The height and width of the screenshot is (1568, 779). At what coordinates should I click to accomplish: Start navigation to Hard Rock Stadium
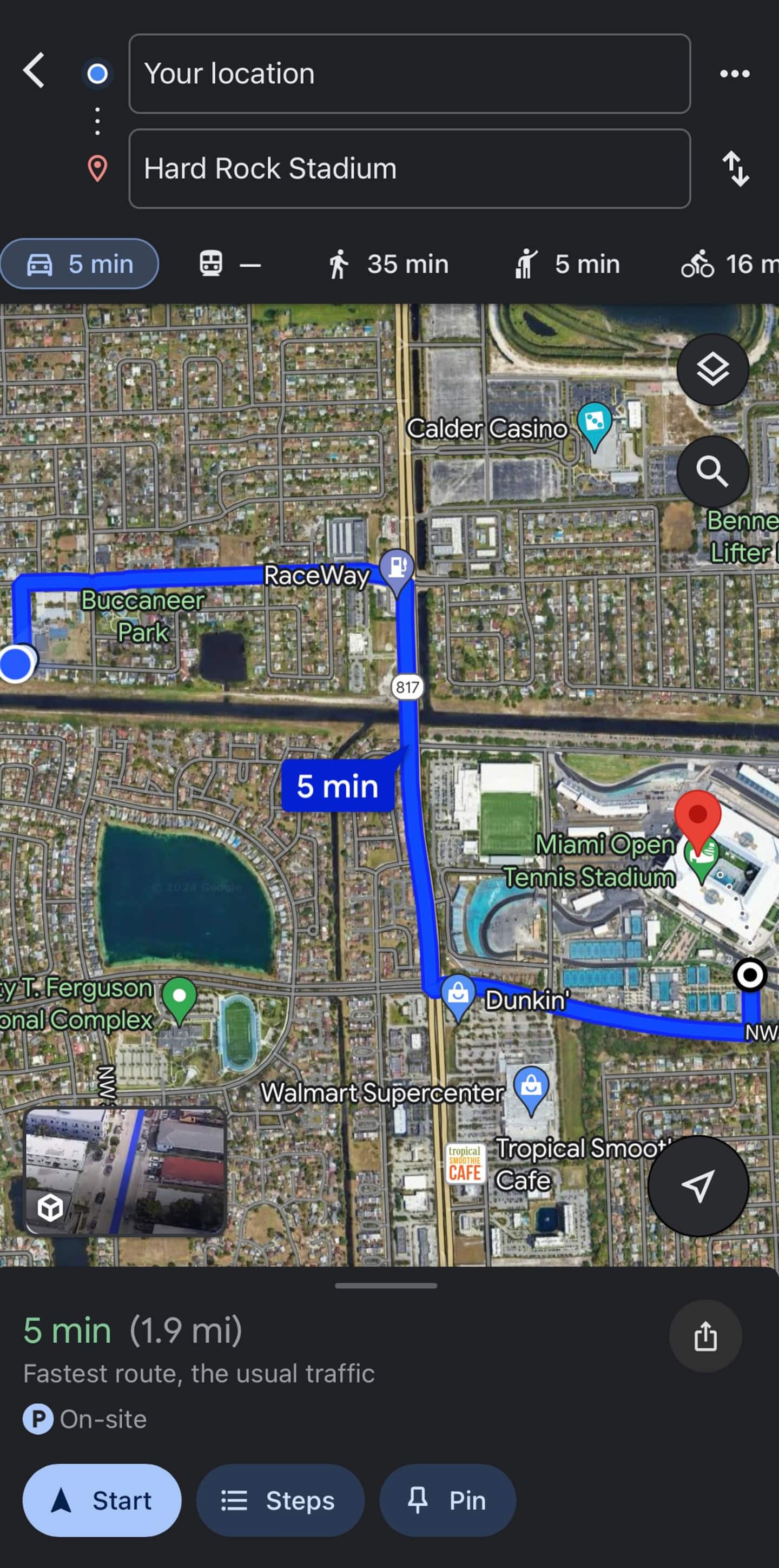(102, 1500)
